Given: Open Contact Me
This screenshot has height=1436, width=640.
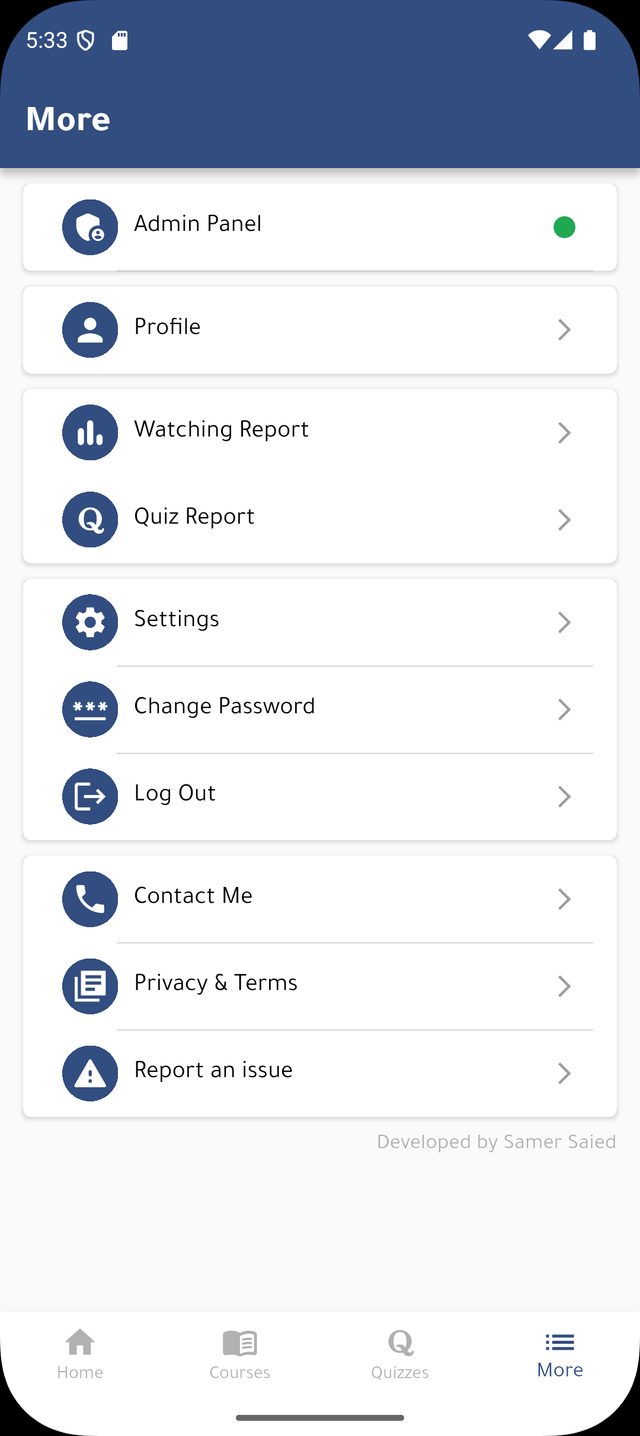Looking at the screenshot, I should pyautogui.click(x=320, y=898).
